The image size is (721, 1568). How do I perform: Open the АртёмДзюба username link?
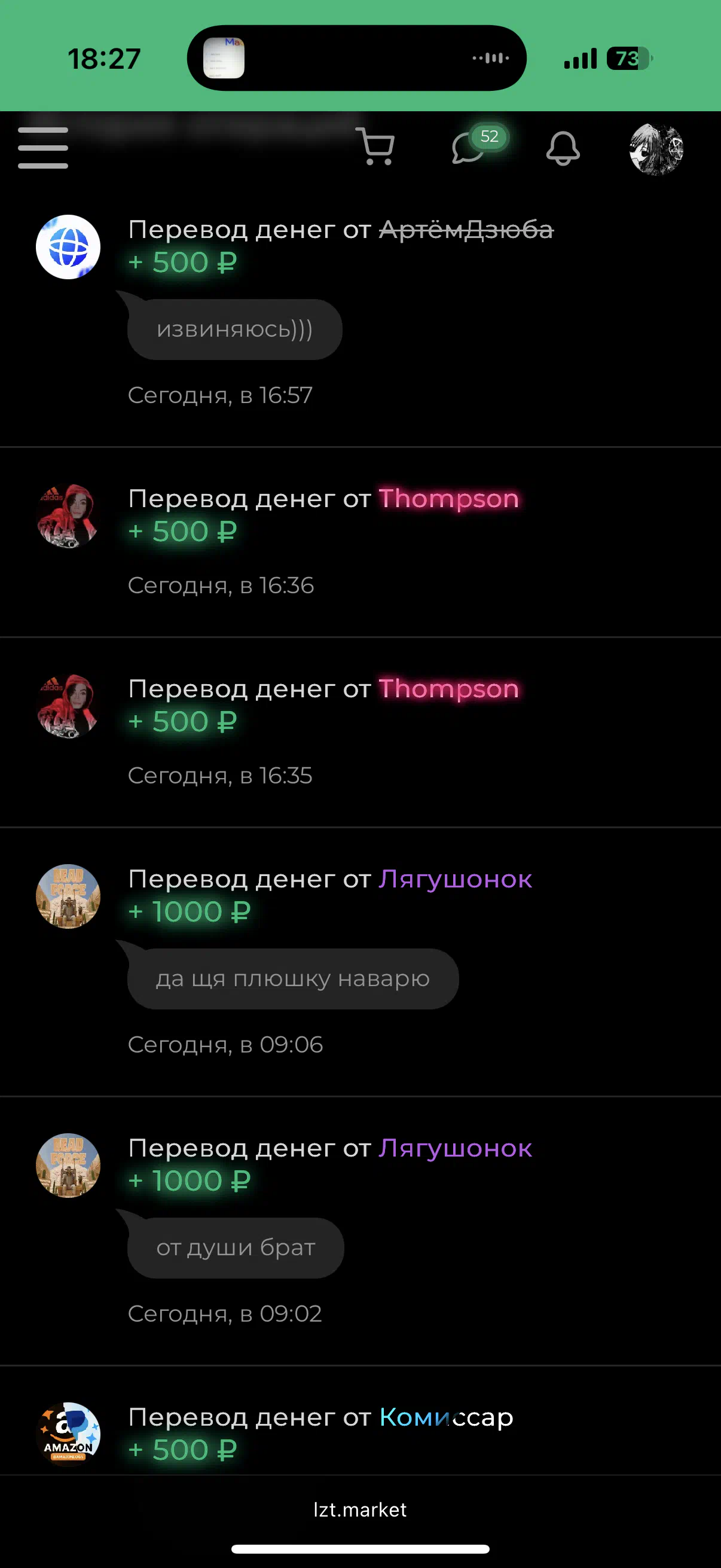[x=466, y=230]
